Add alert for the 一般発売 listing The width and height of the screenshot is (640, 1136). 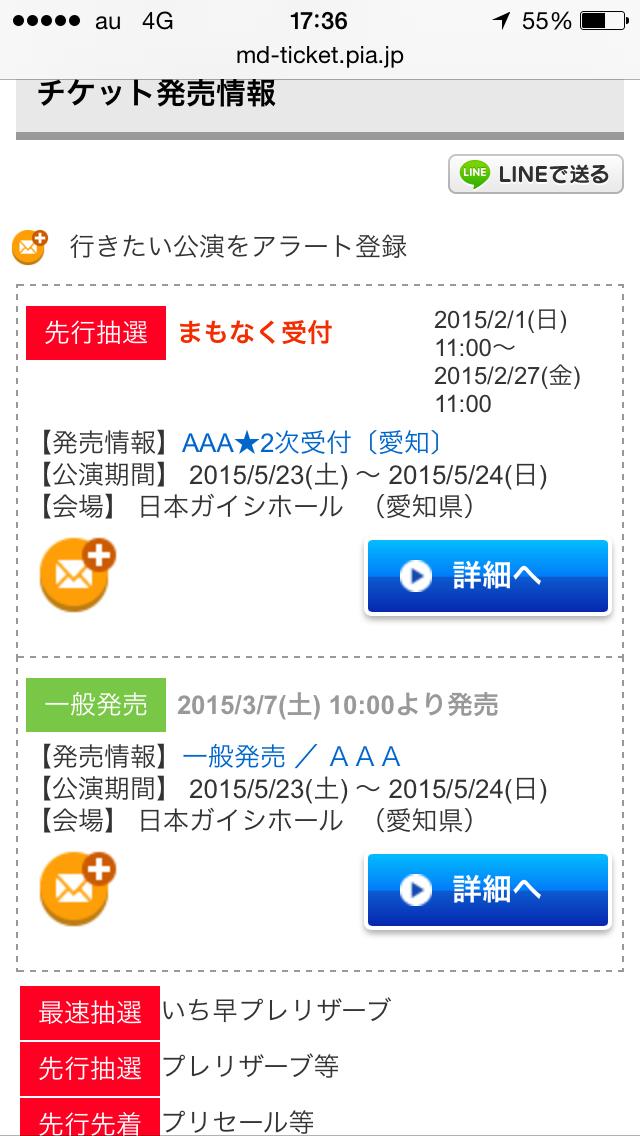77,889
